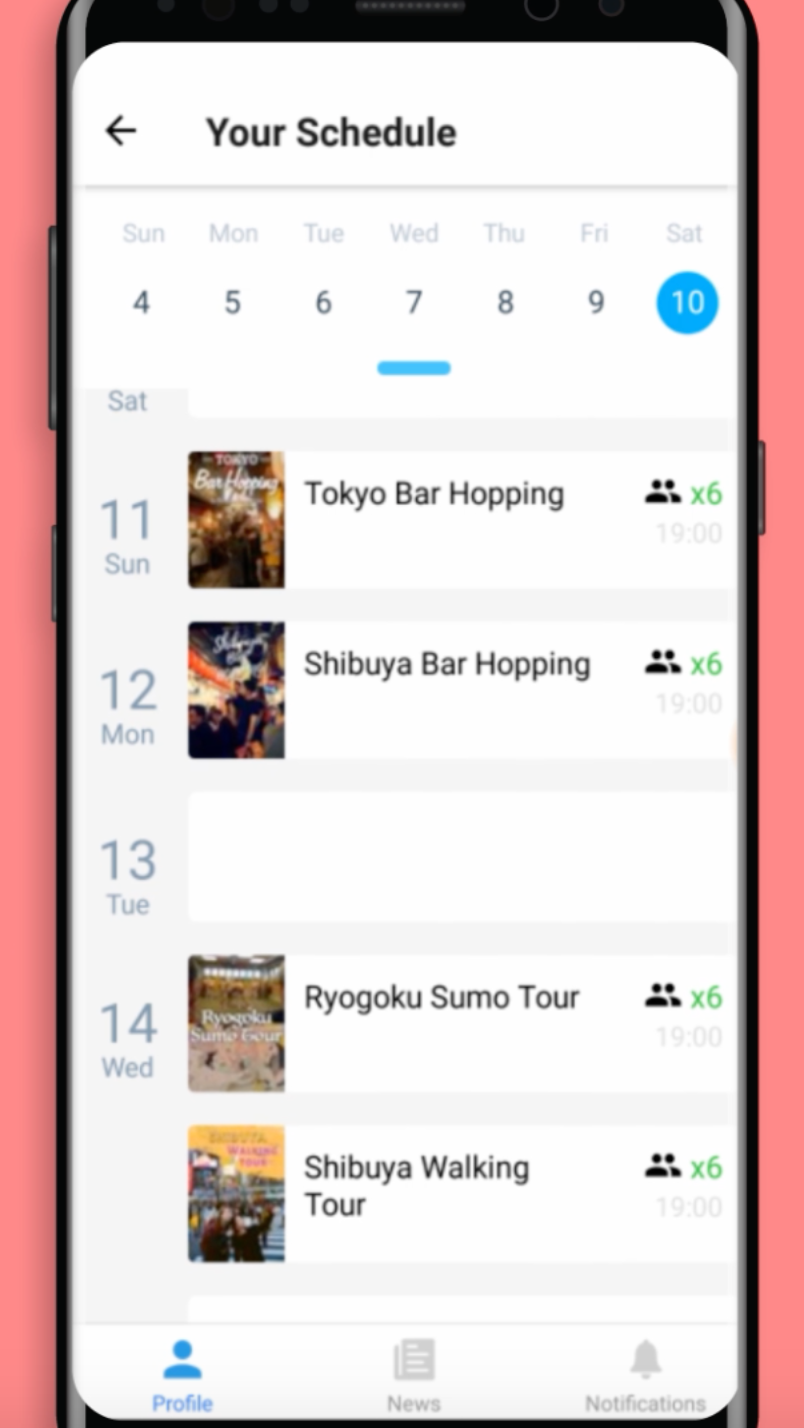Image resolution: width=804 pixels, height=1428 pixels.
Task: Switch to the Profile tab
Action: 182,1375
